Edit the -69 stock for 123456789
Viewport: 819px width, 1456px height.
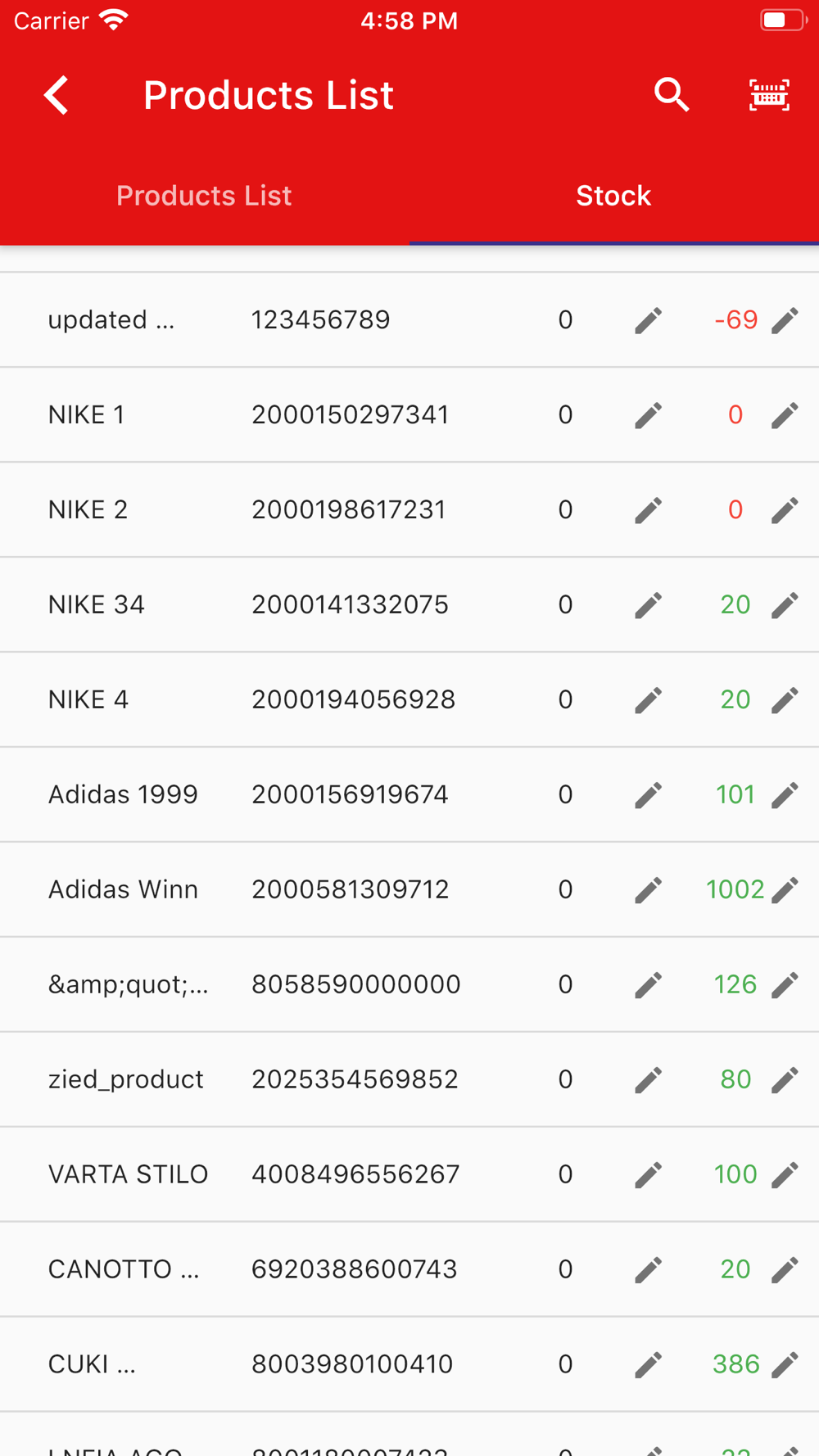785,320
